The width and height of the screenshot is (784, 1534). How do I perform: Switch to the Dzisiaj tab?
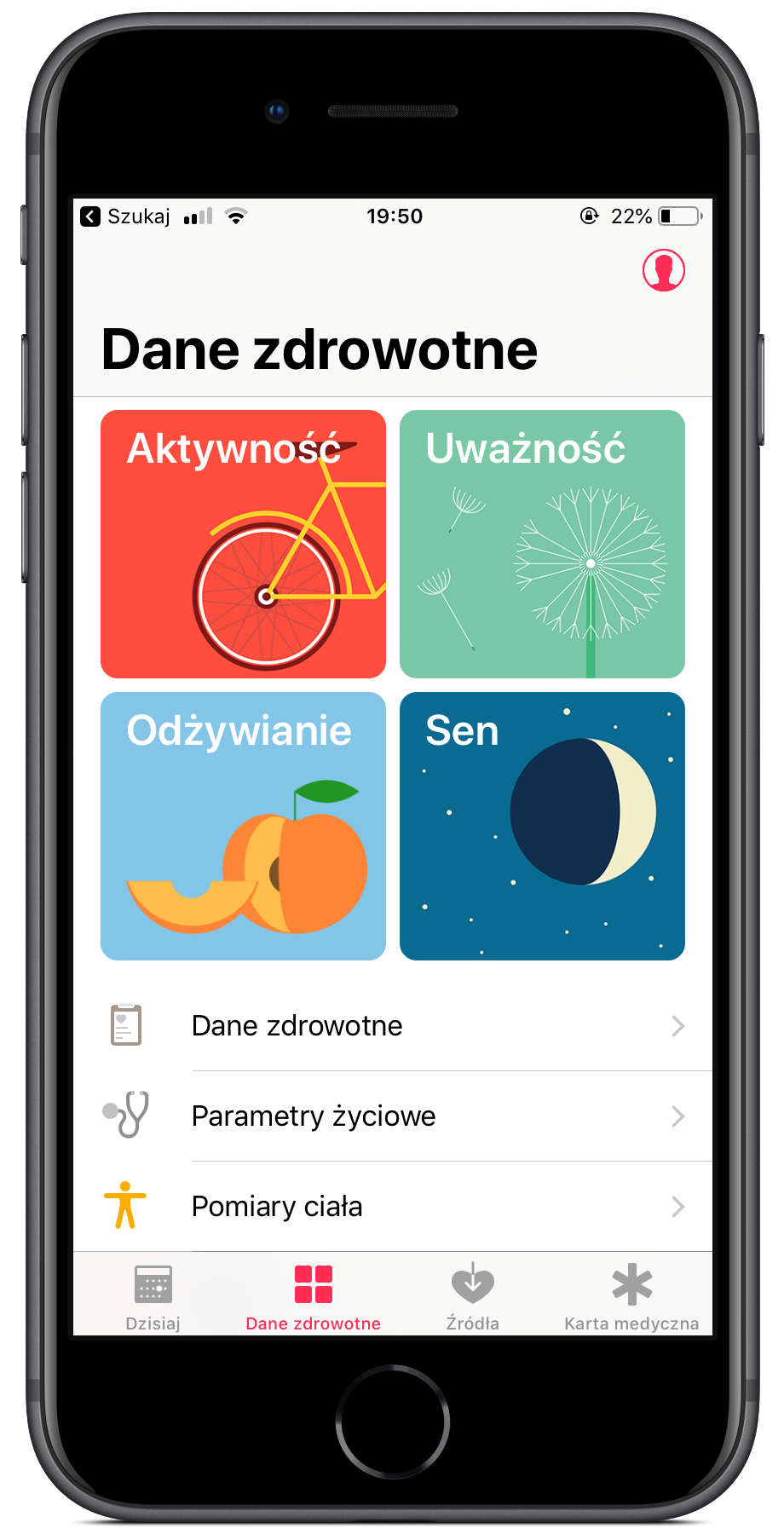(x=153, y=1297)
